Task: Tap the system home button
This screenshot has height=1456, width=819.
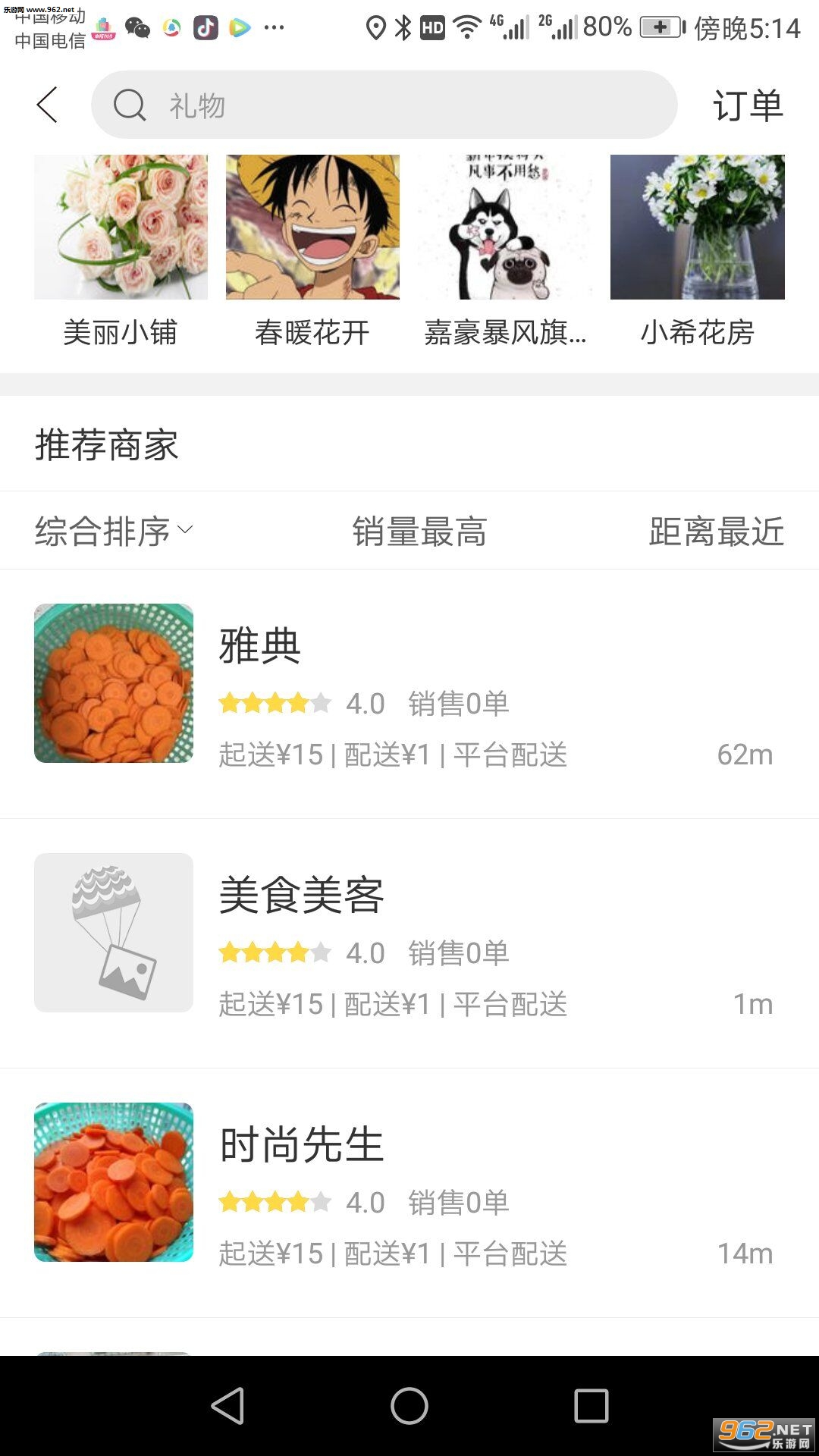Action: pyautogui.click(x=409, y=1406)
